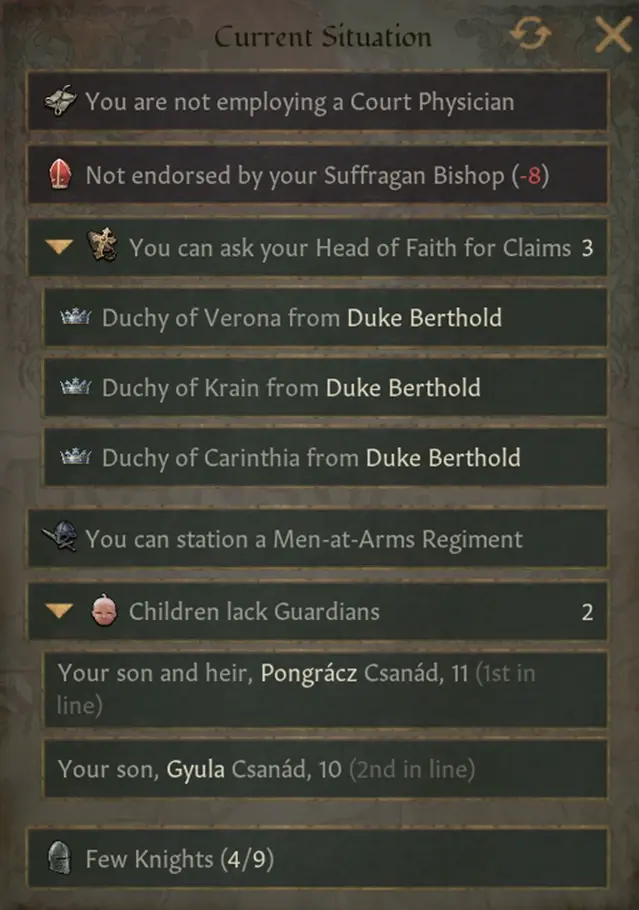Select the Duchy of Verona claim
Screen dimensions: 639x910
point(324,318)
